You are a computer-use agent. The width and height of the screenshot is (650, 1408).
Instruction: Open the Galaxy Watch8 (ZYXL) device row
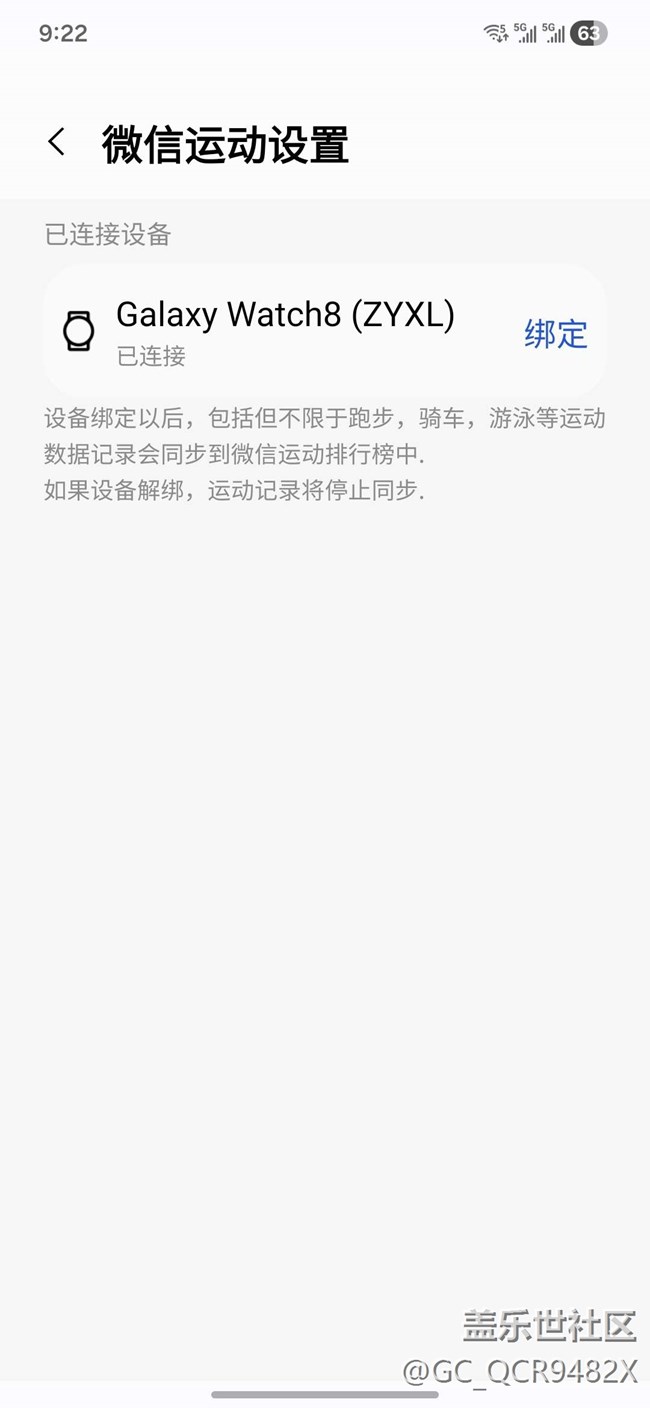click(285, 329)
